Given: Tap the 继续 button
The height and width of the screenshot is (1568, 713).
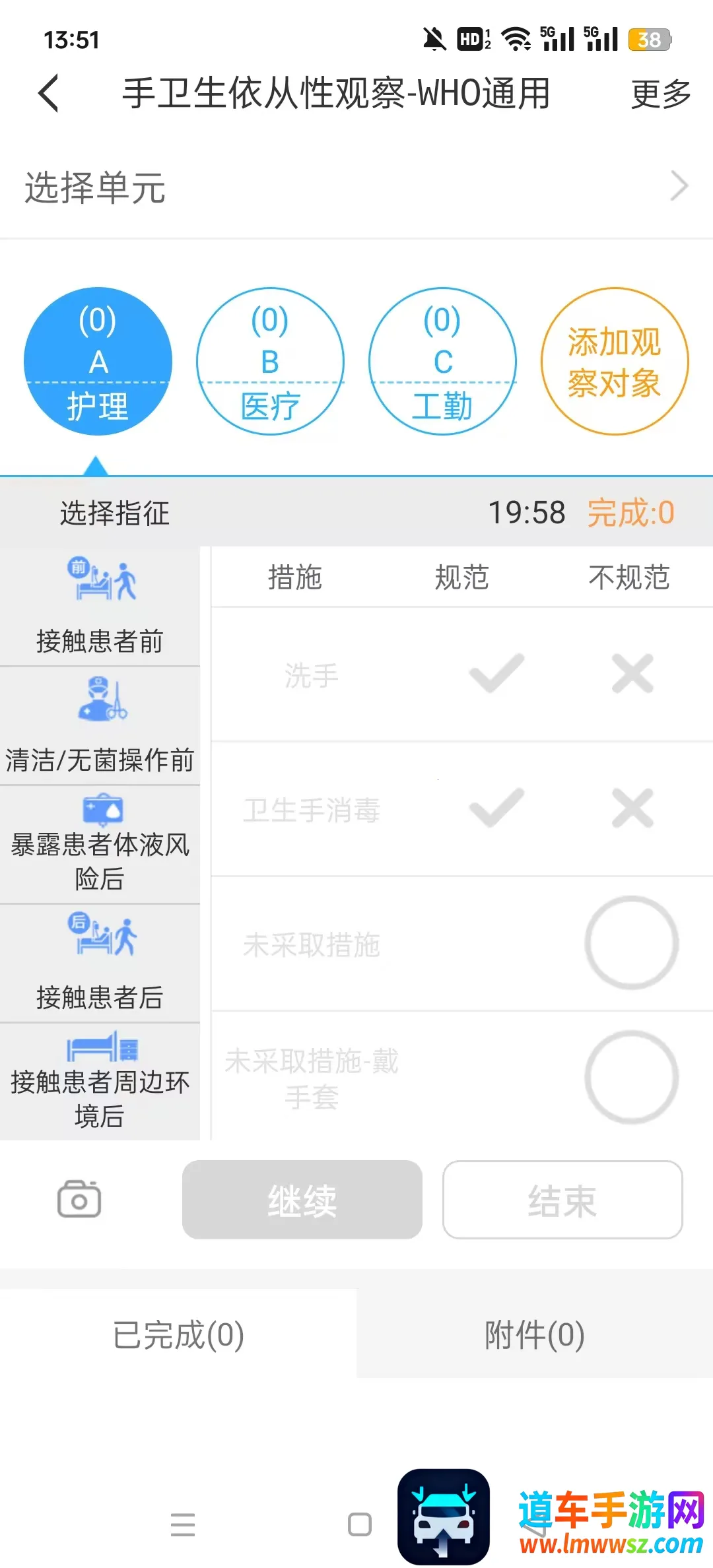Looking at the screenshot, I should click(302, 1200).
